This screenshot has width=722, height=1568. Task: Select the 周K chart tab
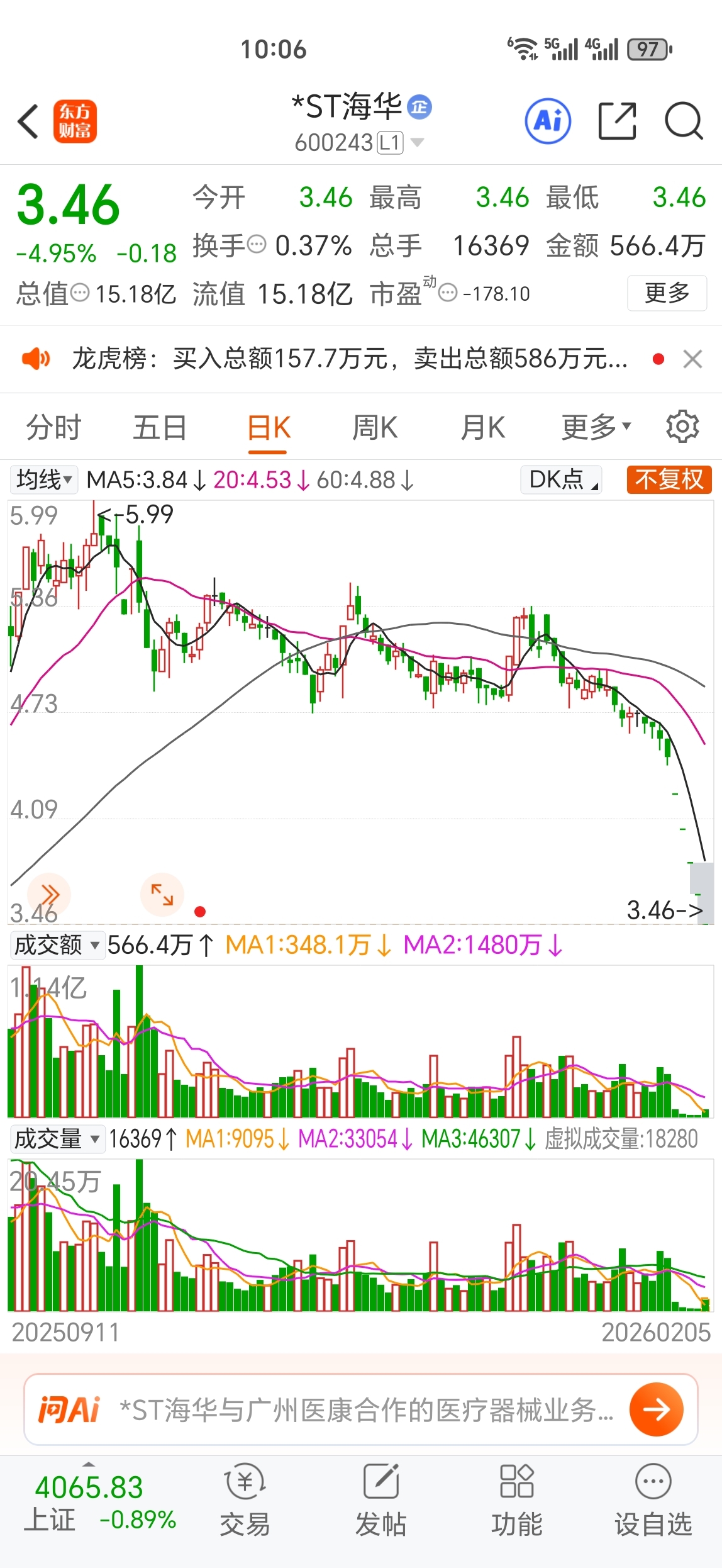point(375,428)
